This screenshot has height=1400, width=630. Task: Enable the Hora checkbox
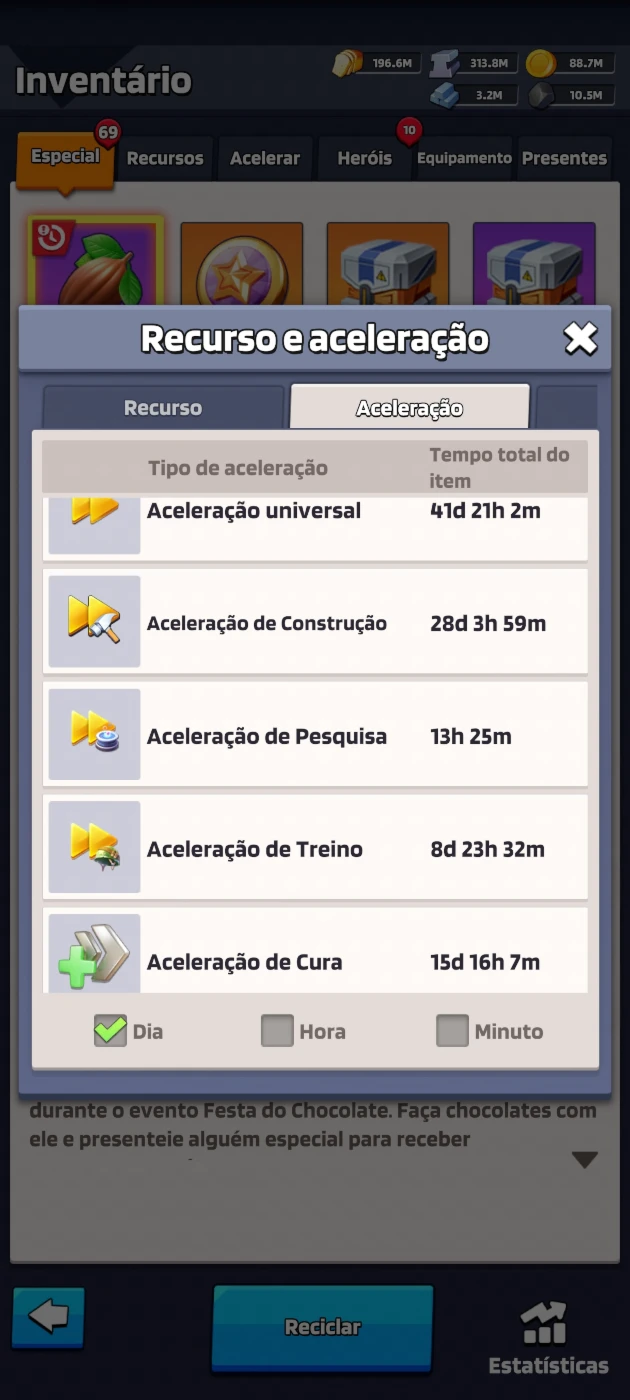[x=277, y=1031]
